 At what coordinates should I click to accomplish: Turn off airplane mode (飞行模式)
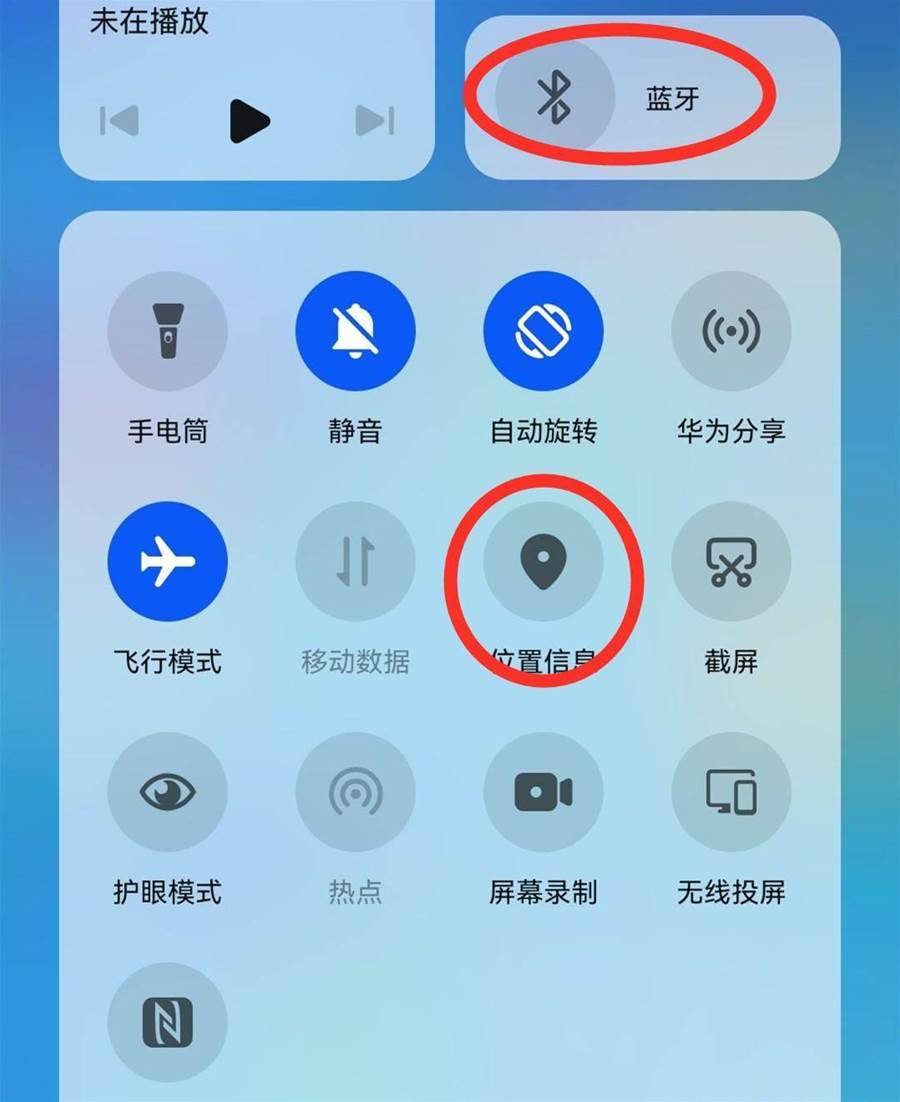click(x=167, y=561)
